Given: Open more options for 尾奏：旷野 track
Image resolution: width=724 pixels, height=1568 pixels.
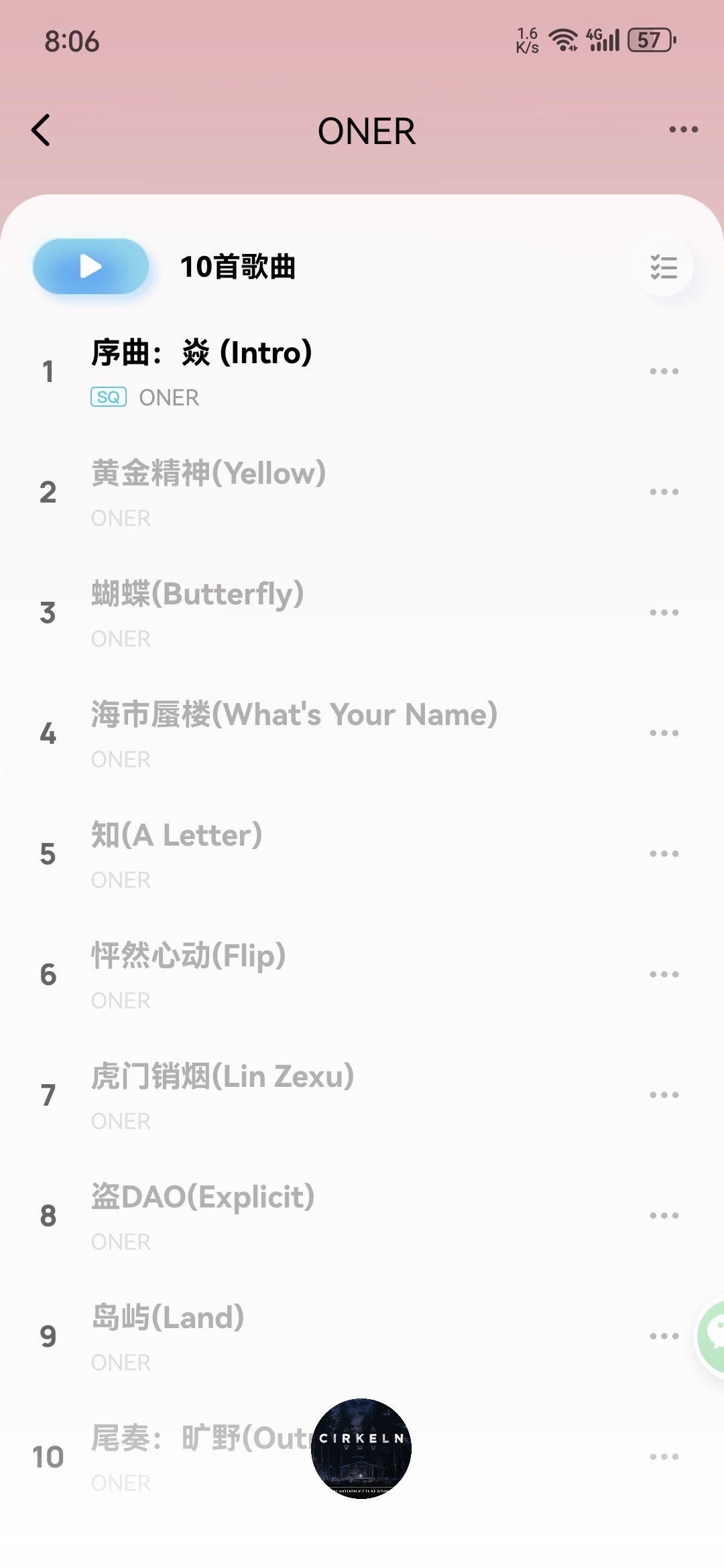Looking at the screenshot, I should click(x=664, y=1457).
